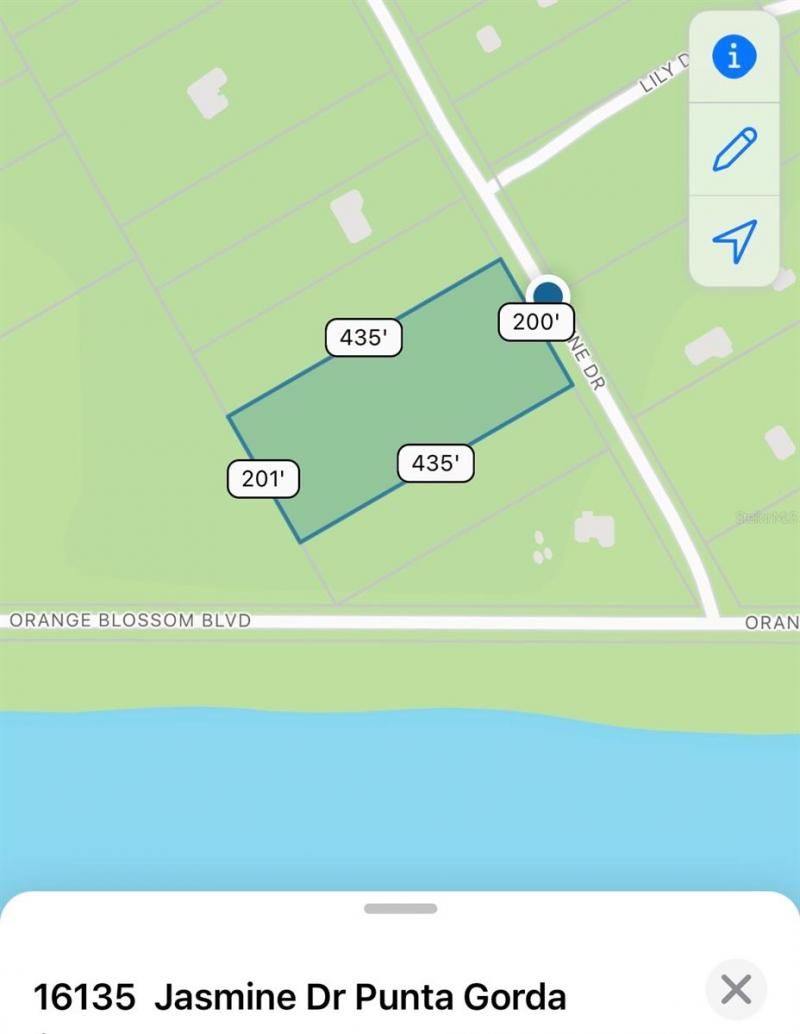Center map on current location
The width and height of the screenshot is (800, 1034).
click(x=735, y=241)
